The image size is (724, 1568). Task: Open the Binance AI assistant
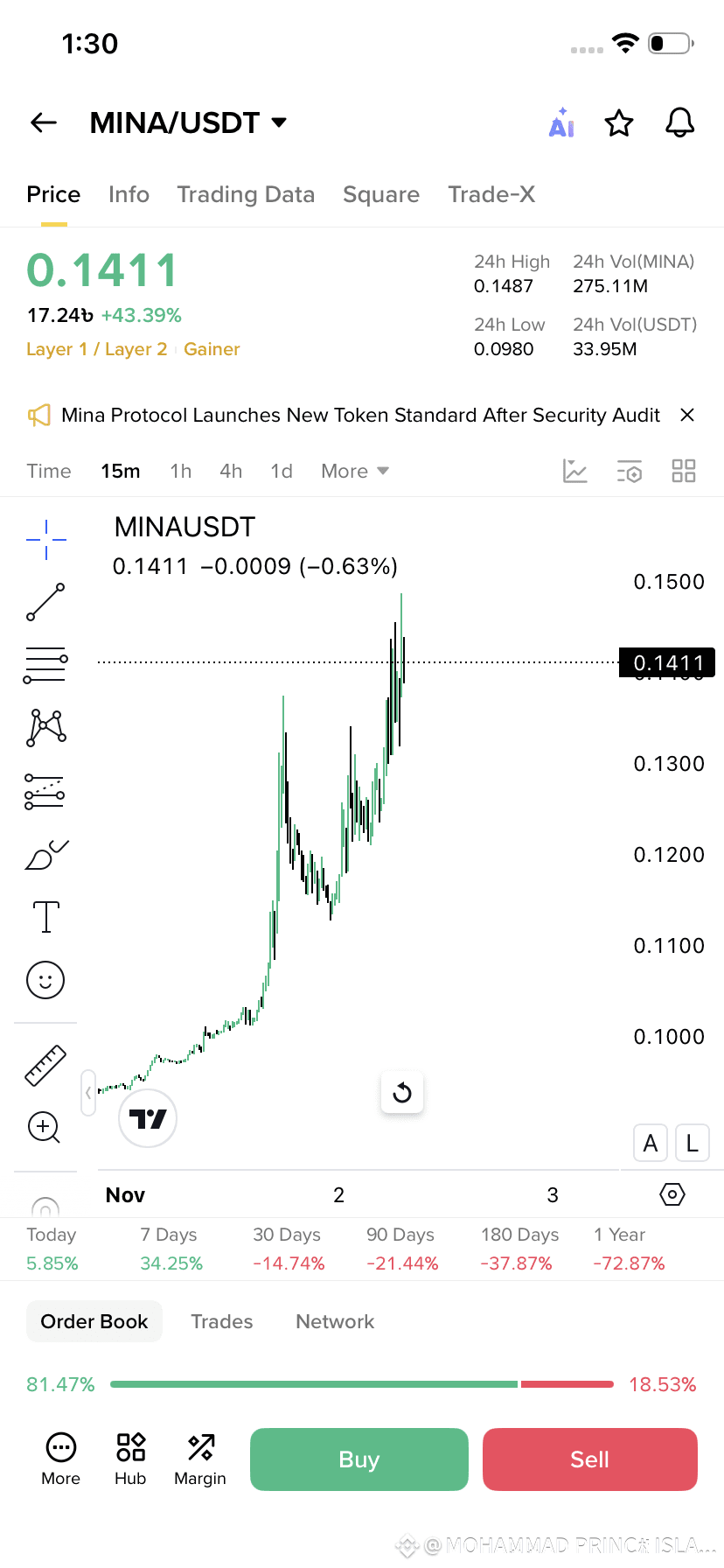560,122
